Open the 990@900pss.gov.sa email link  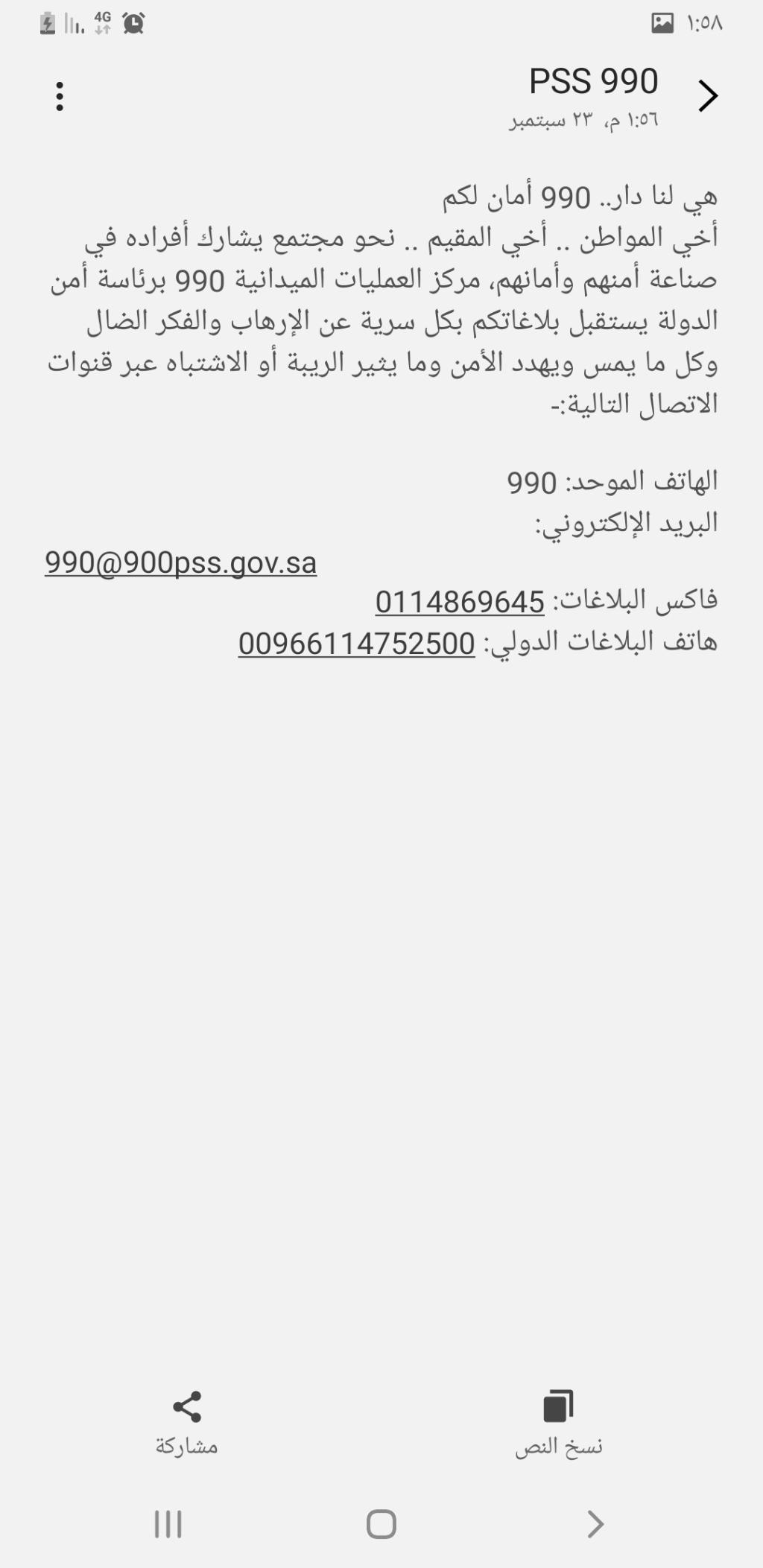(x=181, y=562)
